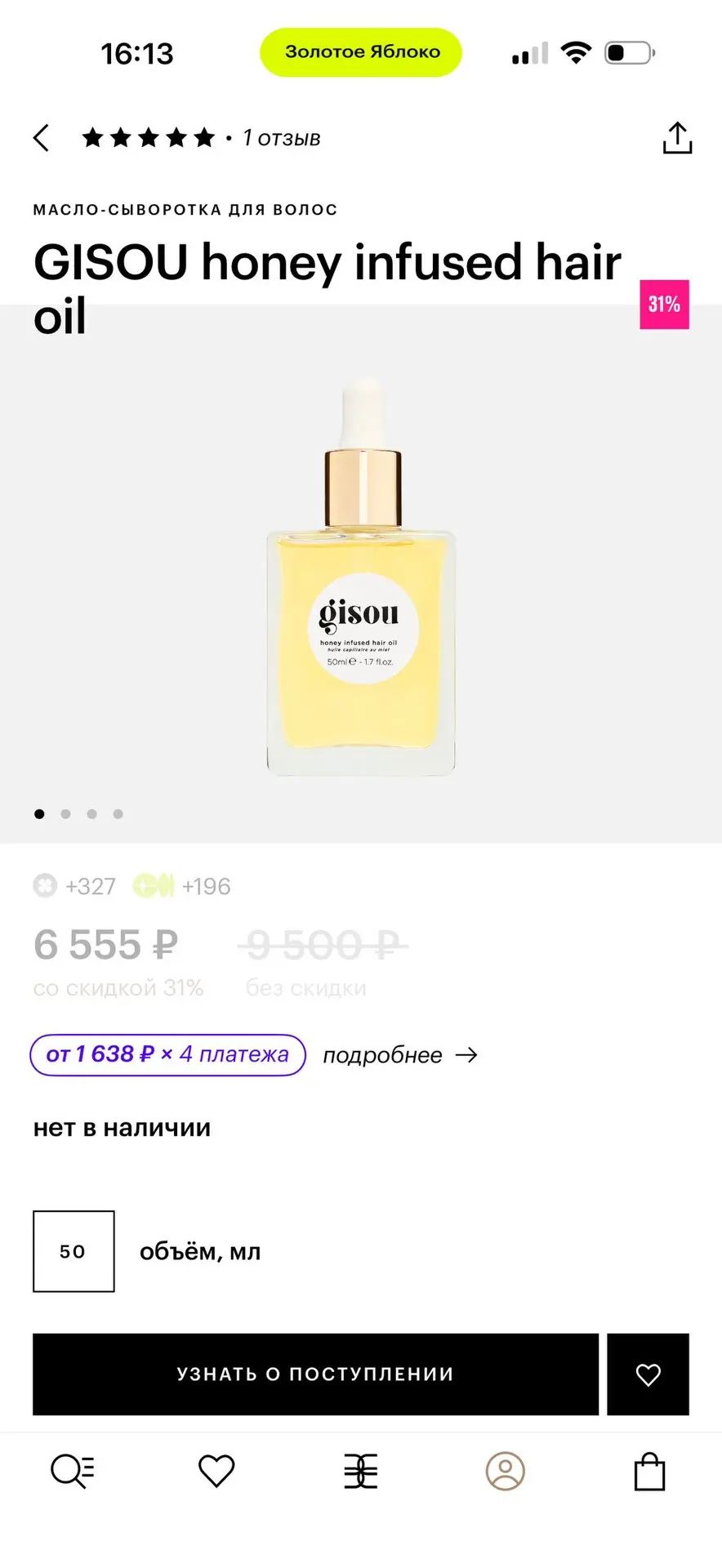The width and height of the screenshot is (722, 1568).
Task: Open the shopping bag tab
Action: (x=649, y=1472)
